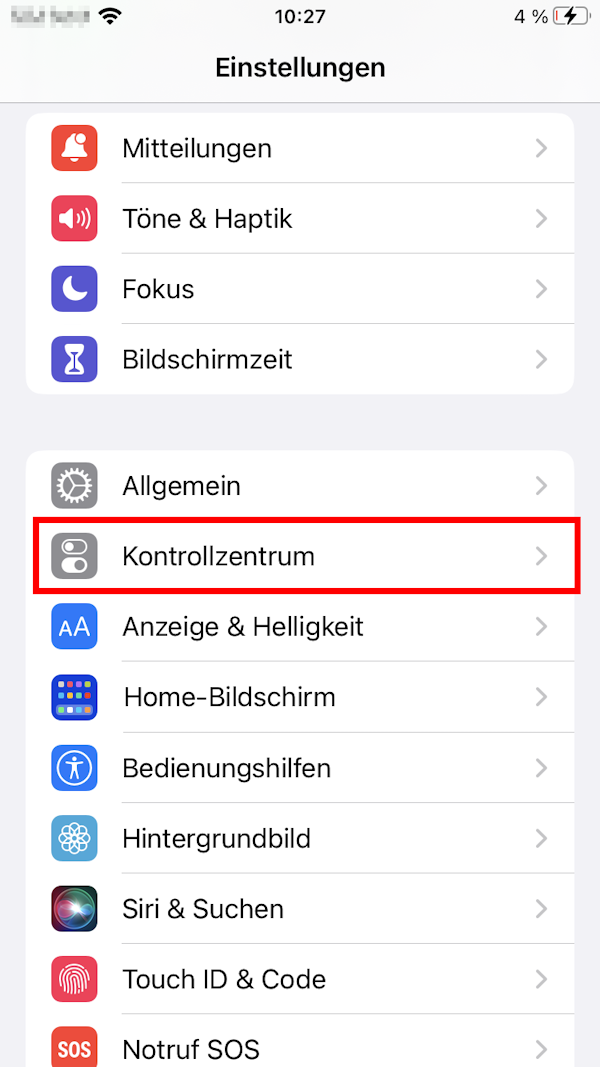This screenshot has width=600, height=1067.
Task: Open Hintergrundbild settings
Action: click(300, 838)
